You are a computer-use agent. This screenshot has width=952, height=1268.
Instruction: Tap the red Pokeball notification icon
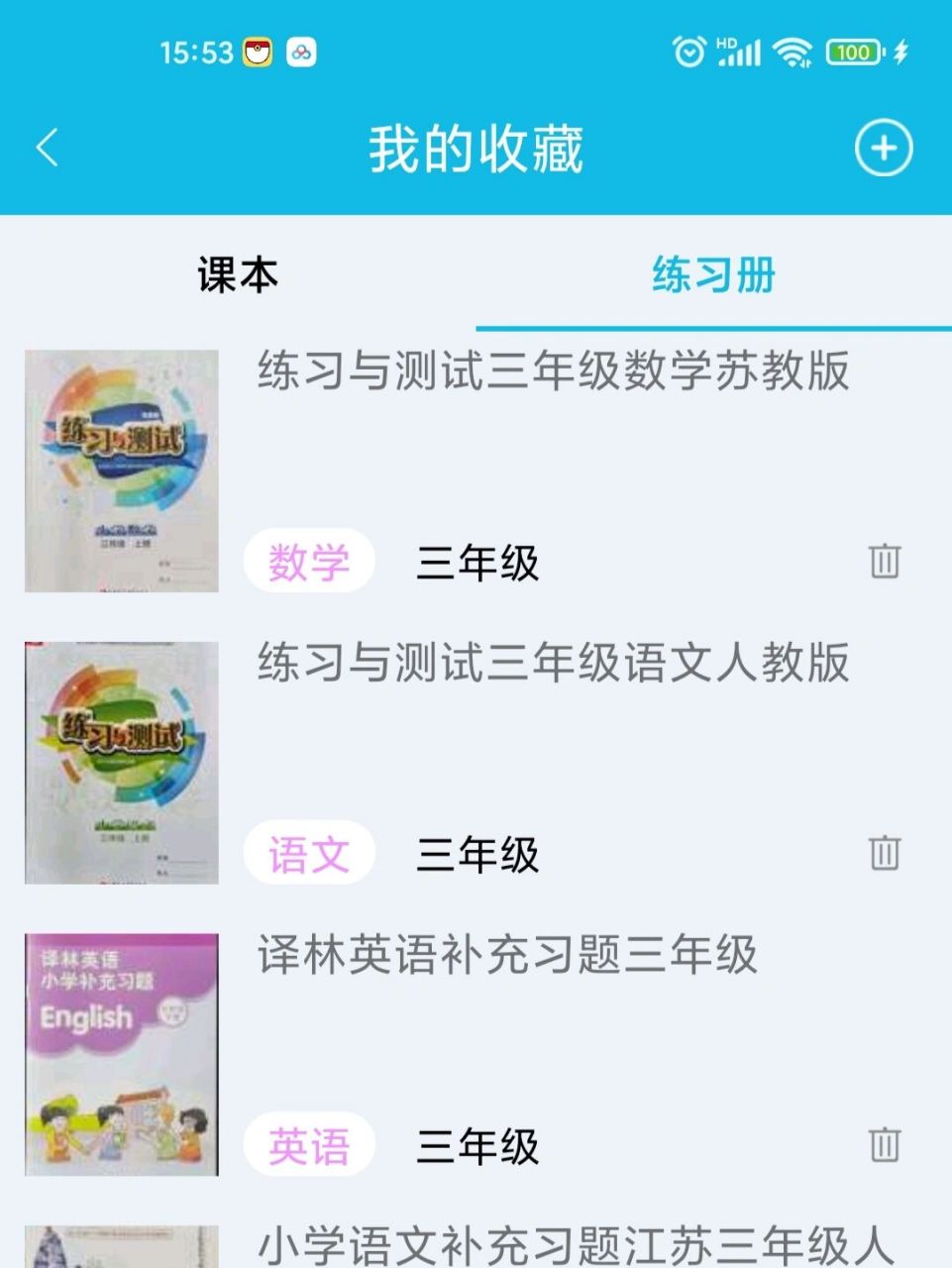(x=260, y=52)
